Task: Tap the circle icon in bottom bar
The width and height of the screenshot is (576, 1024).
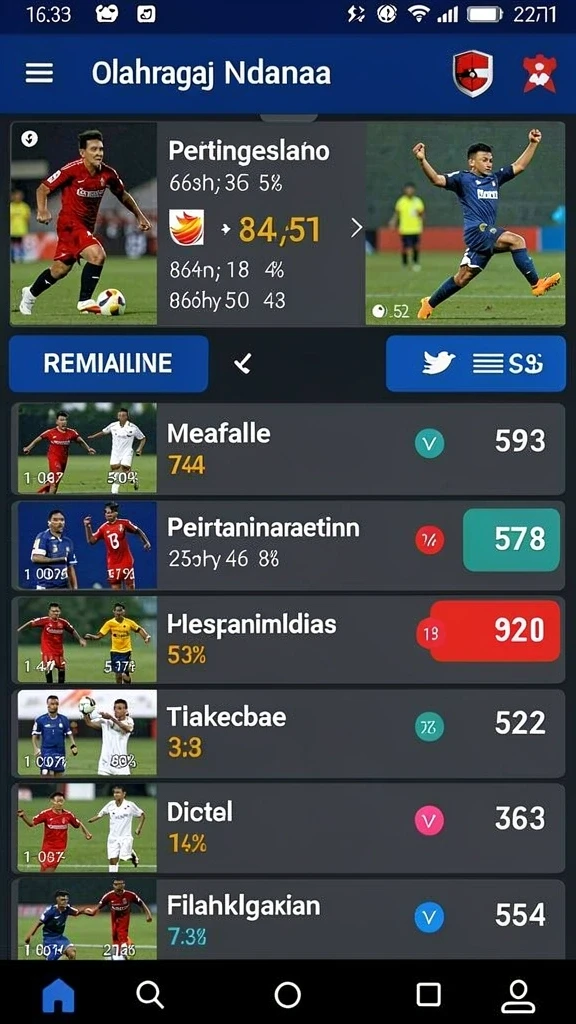Action: click(x=288, y=995)
